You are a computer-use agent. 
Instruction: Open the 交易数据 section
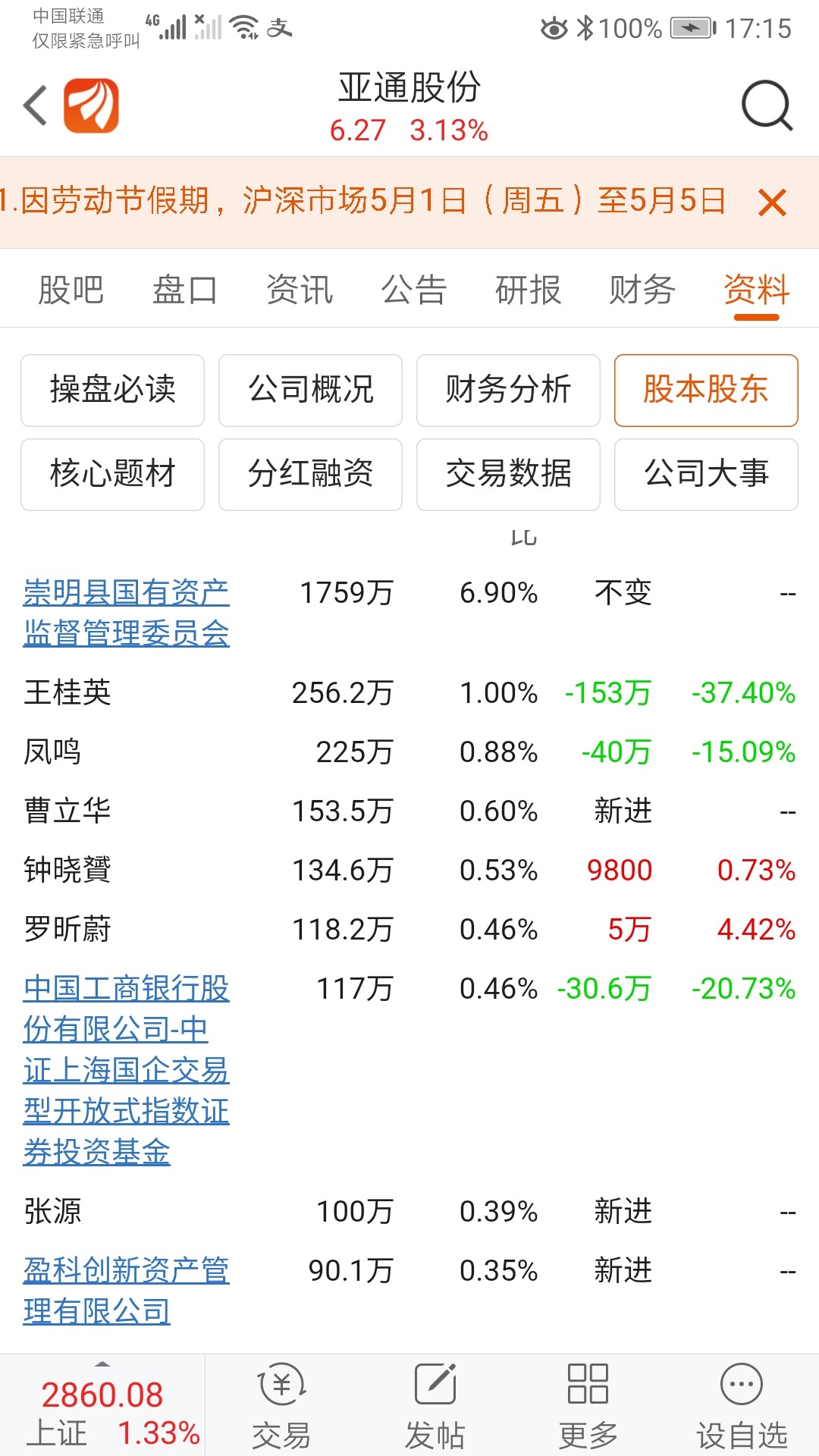[508, 475]
